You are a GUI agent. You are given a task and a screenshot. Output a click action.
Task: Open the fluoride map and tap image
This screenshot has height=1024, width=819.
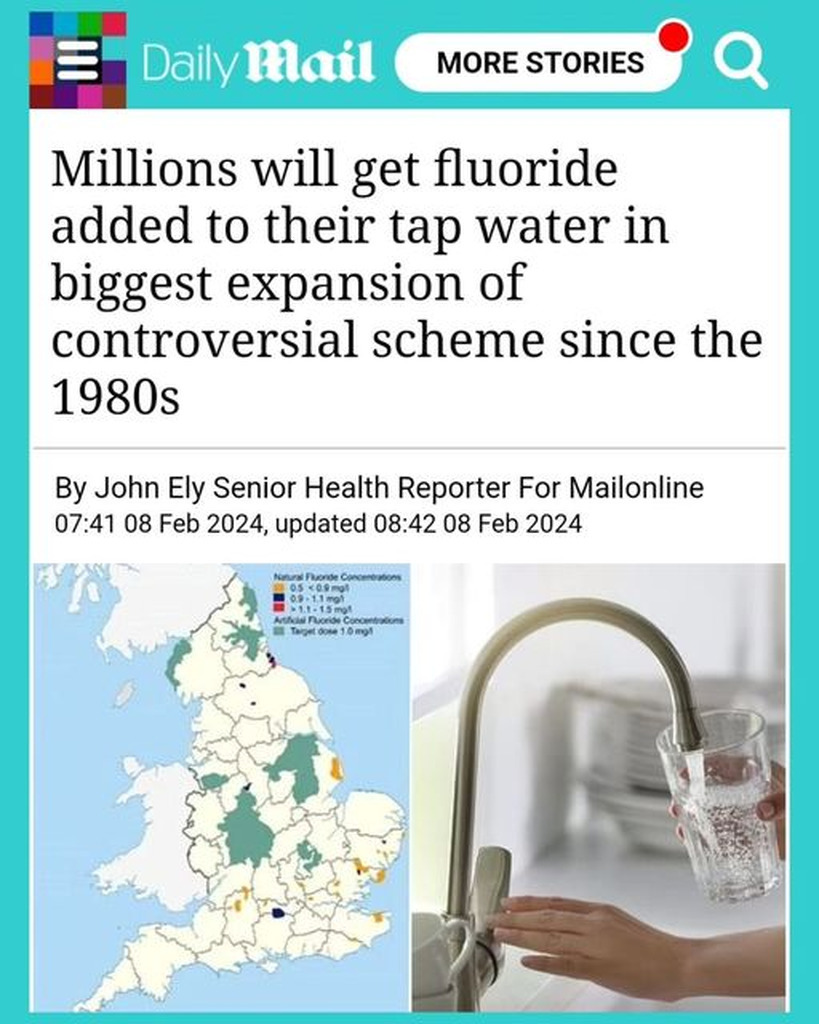coord(409,787)
